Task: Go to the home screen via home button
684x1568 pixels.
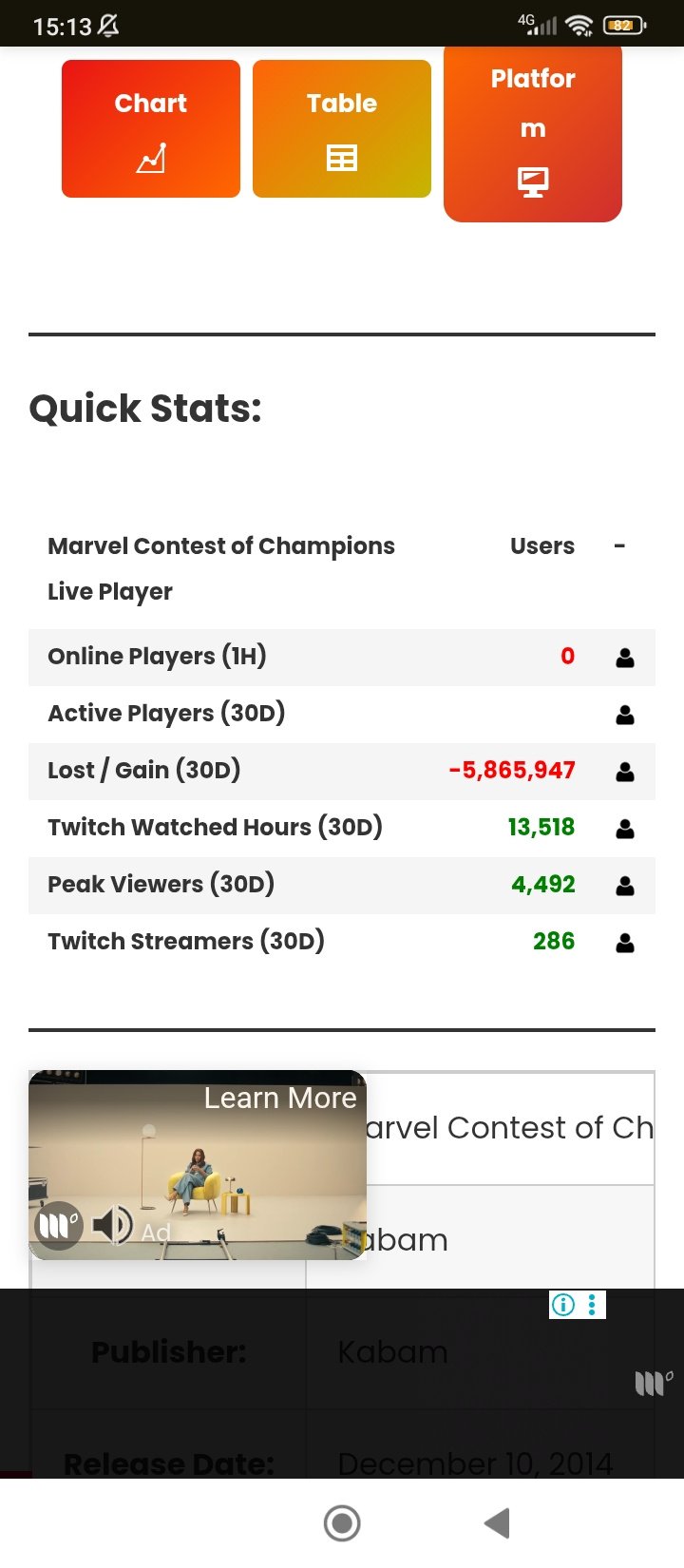Action: point(342,1523)
